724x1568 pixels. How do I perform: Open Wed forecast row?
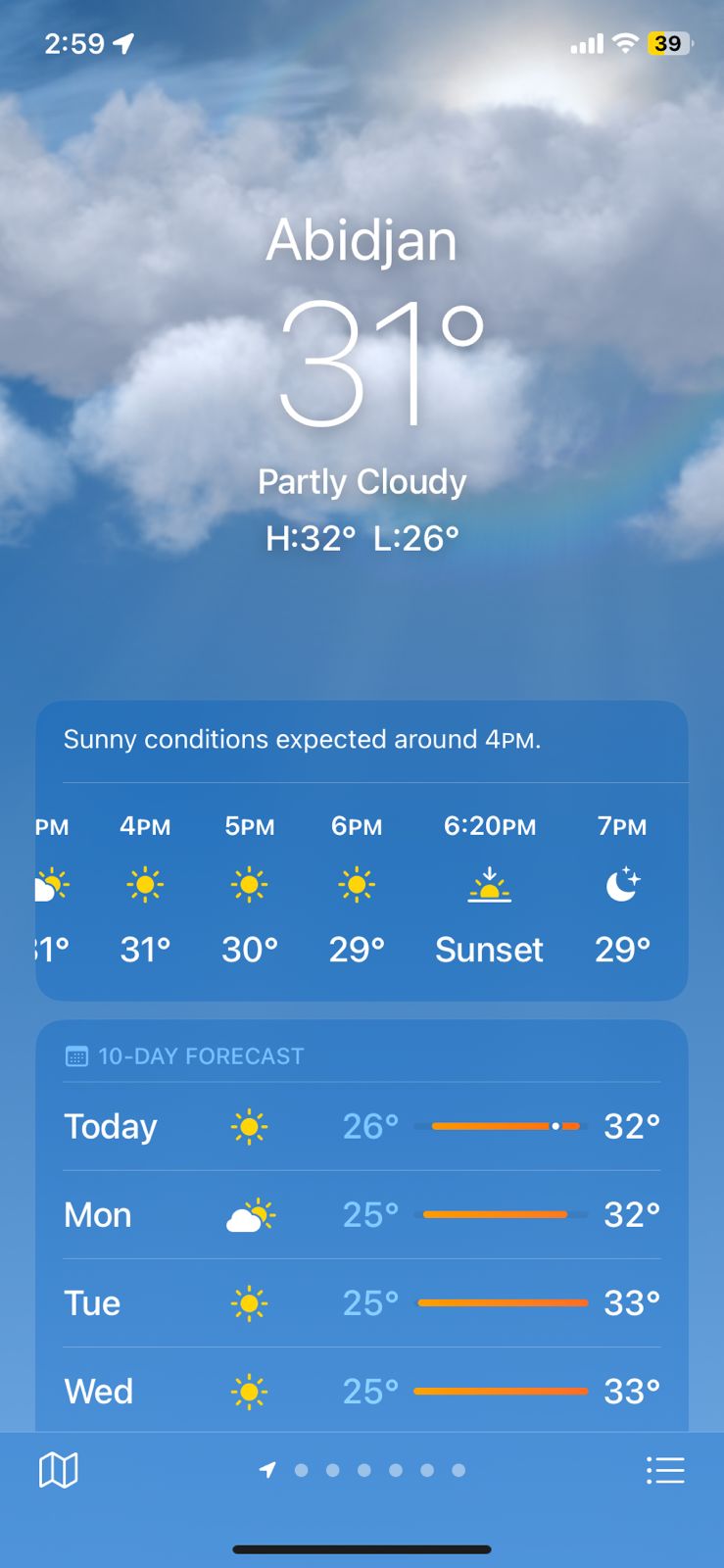362,1391
